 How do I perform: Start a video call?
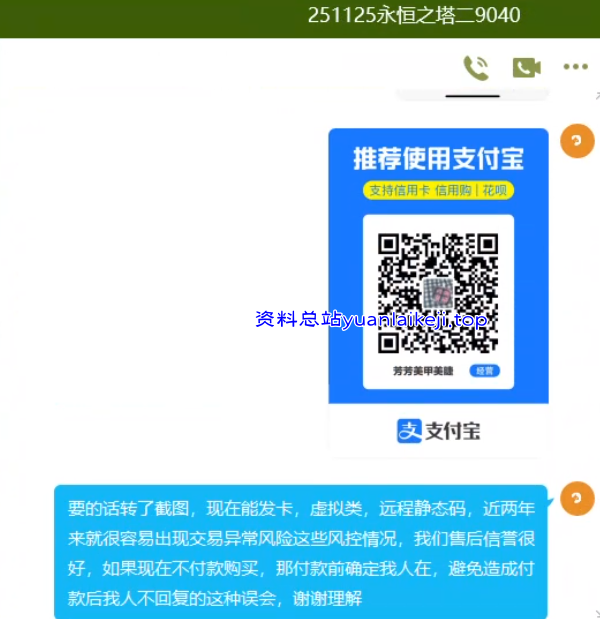(x=526, y=67)
